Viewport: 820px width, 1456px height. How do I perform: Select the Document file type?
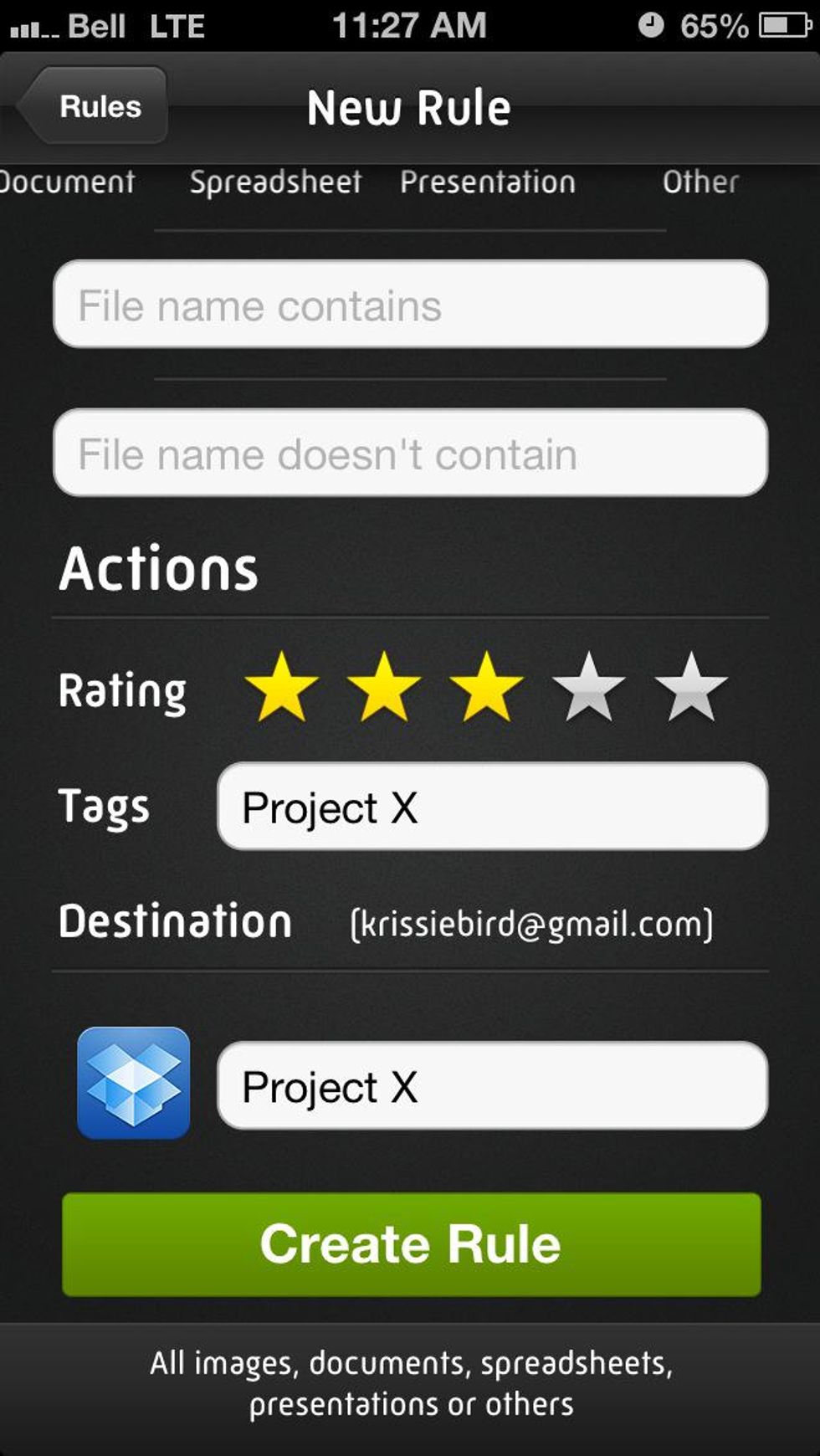pos(67,182)
